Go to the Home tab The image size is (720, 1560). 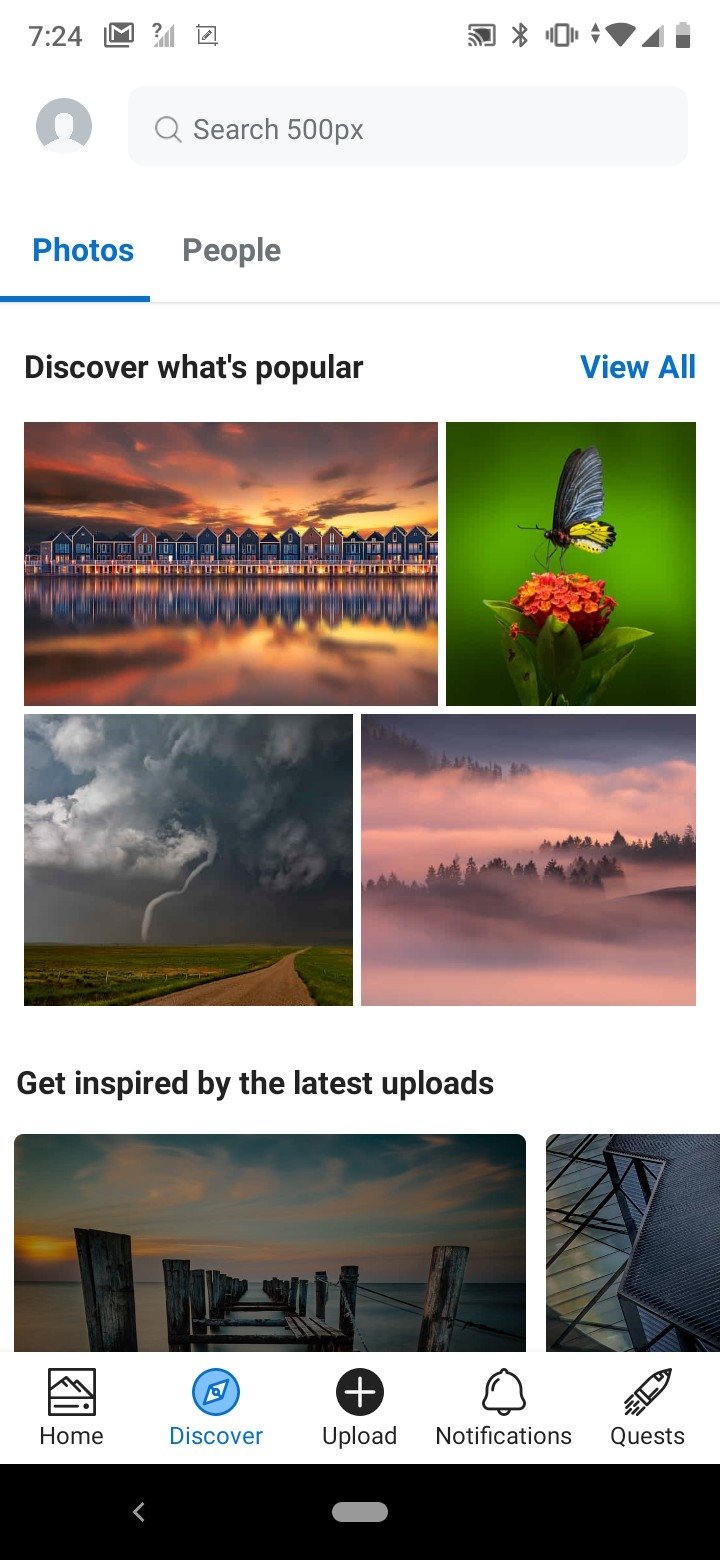coord(71,1408)
